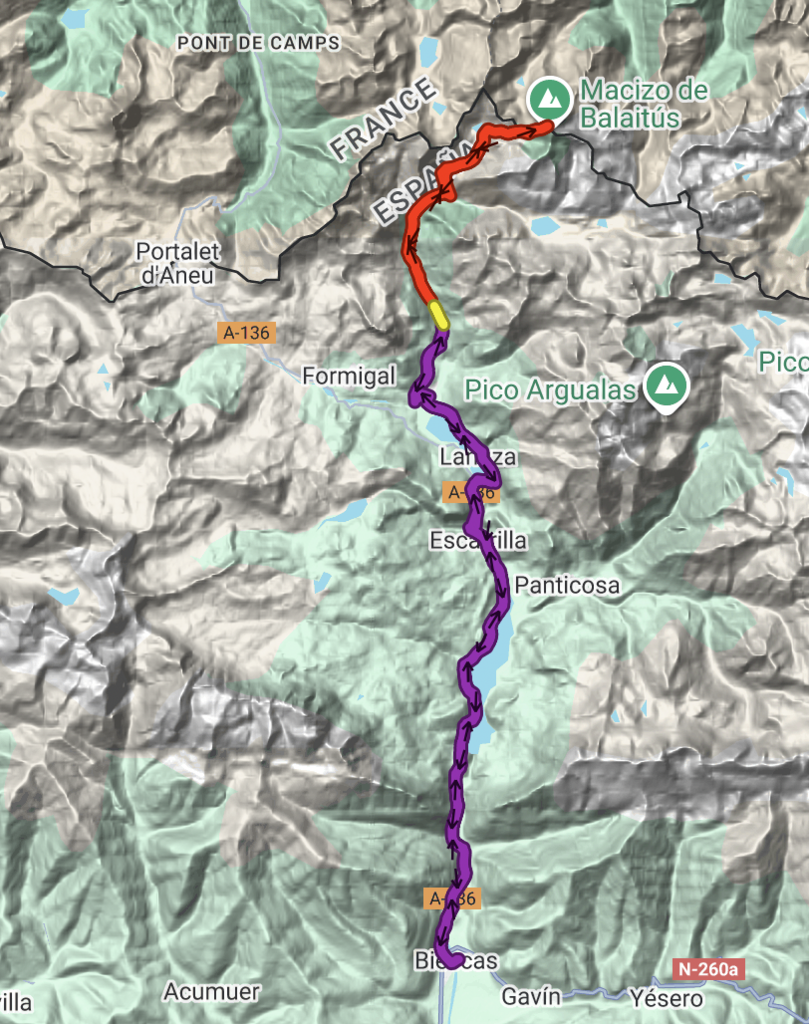Tap the Macizo de Balaitús peak marker
809x1024 pixels.
[x=547, y=98]
